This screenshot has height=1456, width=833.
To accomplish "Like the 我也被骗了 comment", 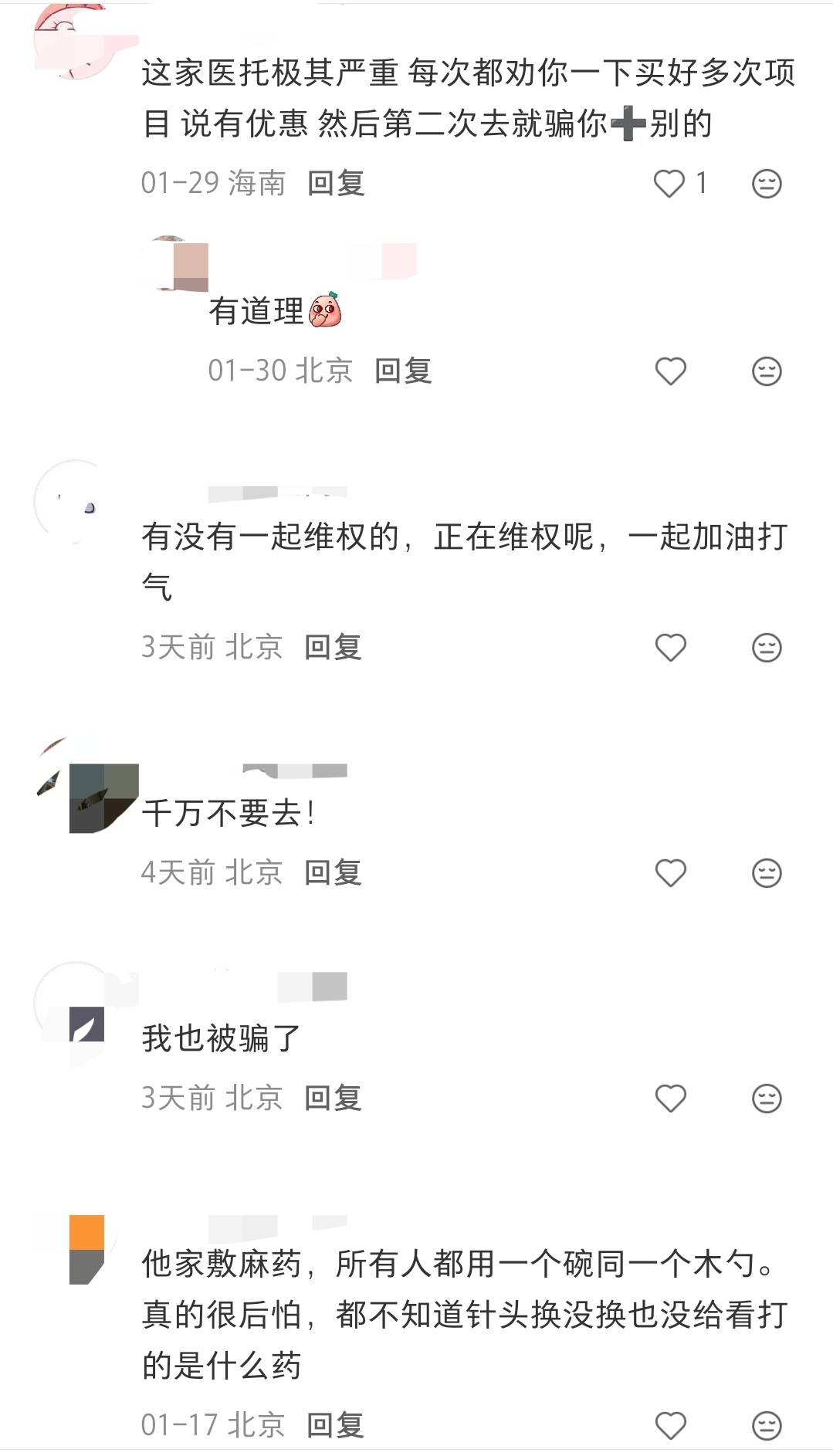I will point(670,1099).
